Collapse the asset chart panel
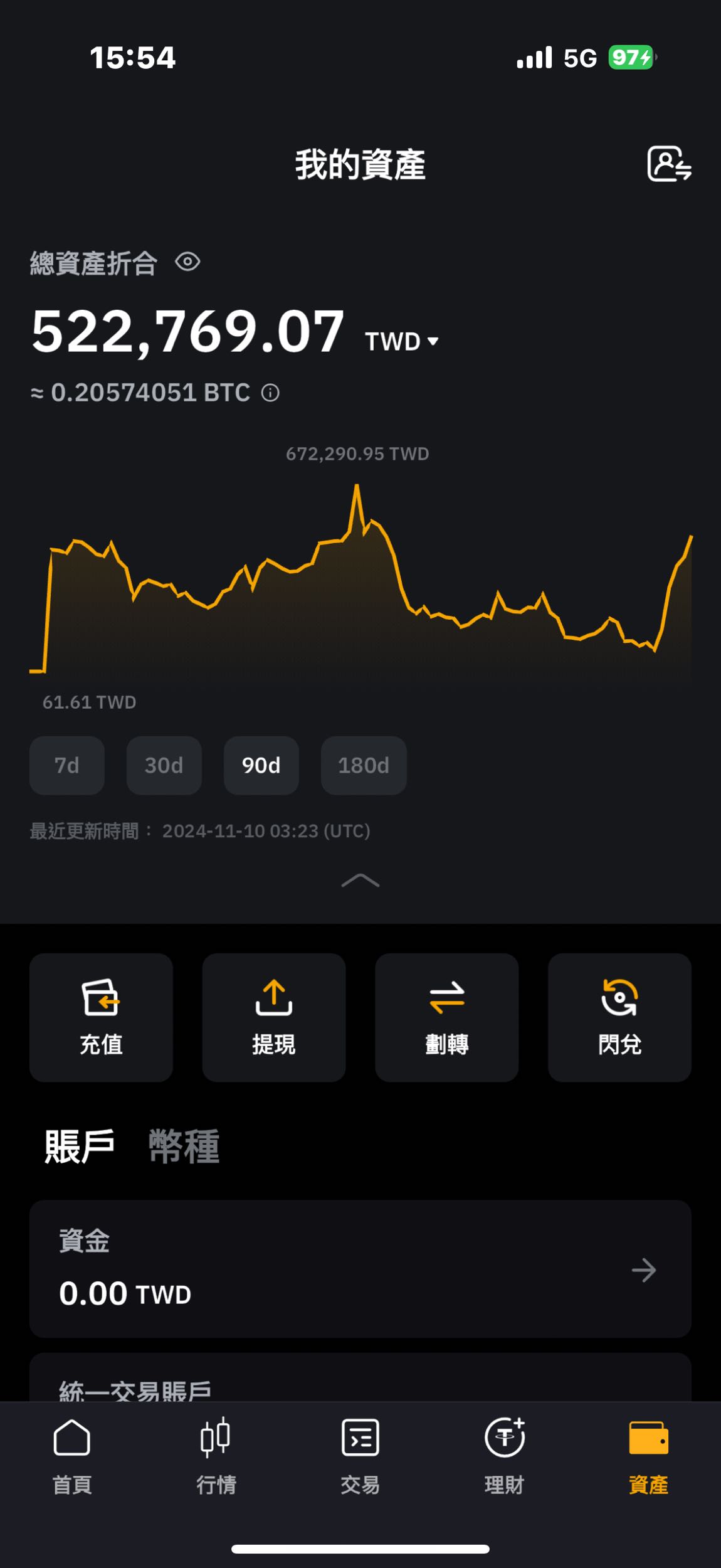 point(360,881)
